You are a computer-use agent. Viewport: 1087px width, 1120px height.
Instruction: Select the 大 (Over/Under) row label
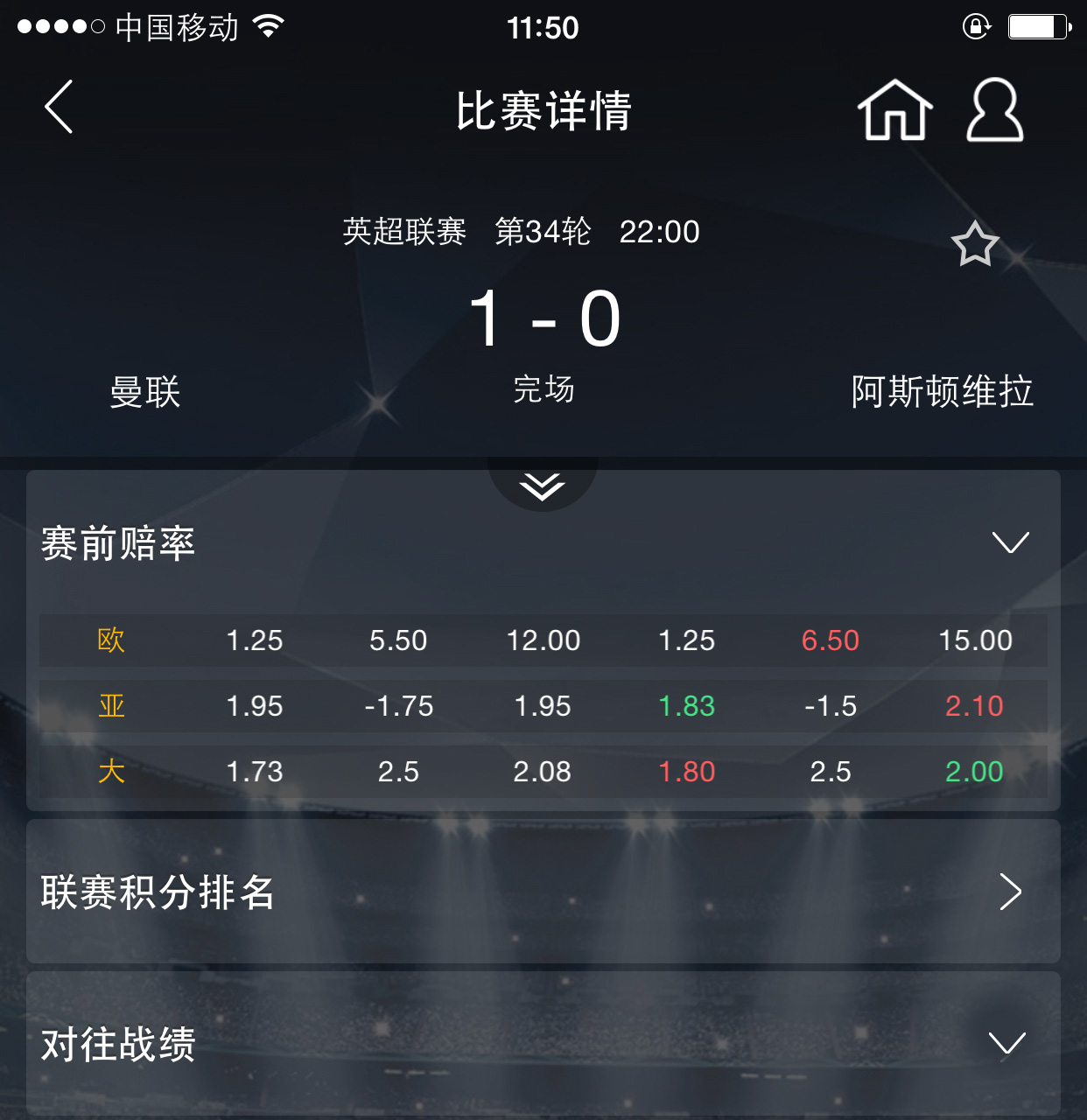tap(111, 772)
